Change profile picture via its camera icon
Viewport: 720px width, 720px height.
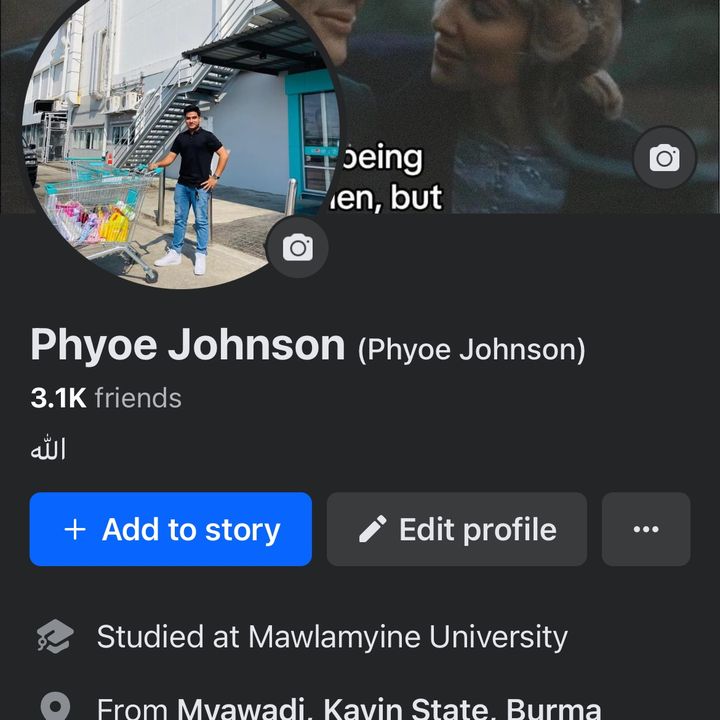[297, 247]
